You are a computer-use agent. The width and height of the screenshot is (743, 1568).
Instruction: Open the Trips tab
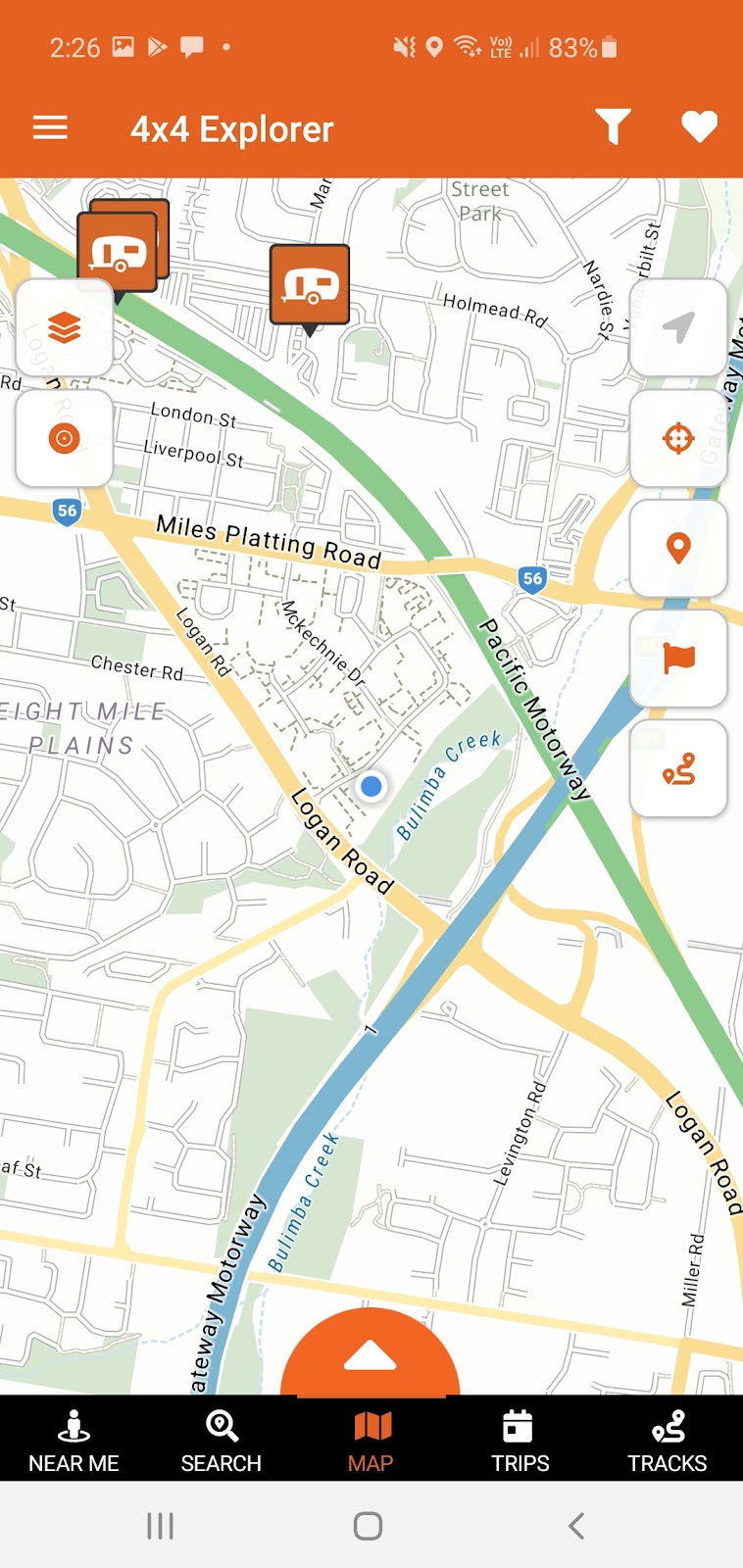click(520, 1441)
